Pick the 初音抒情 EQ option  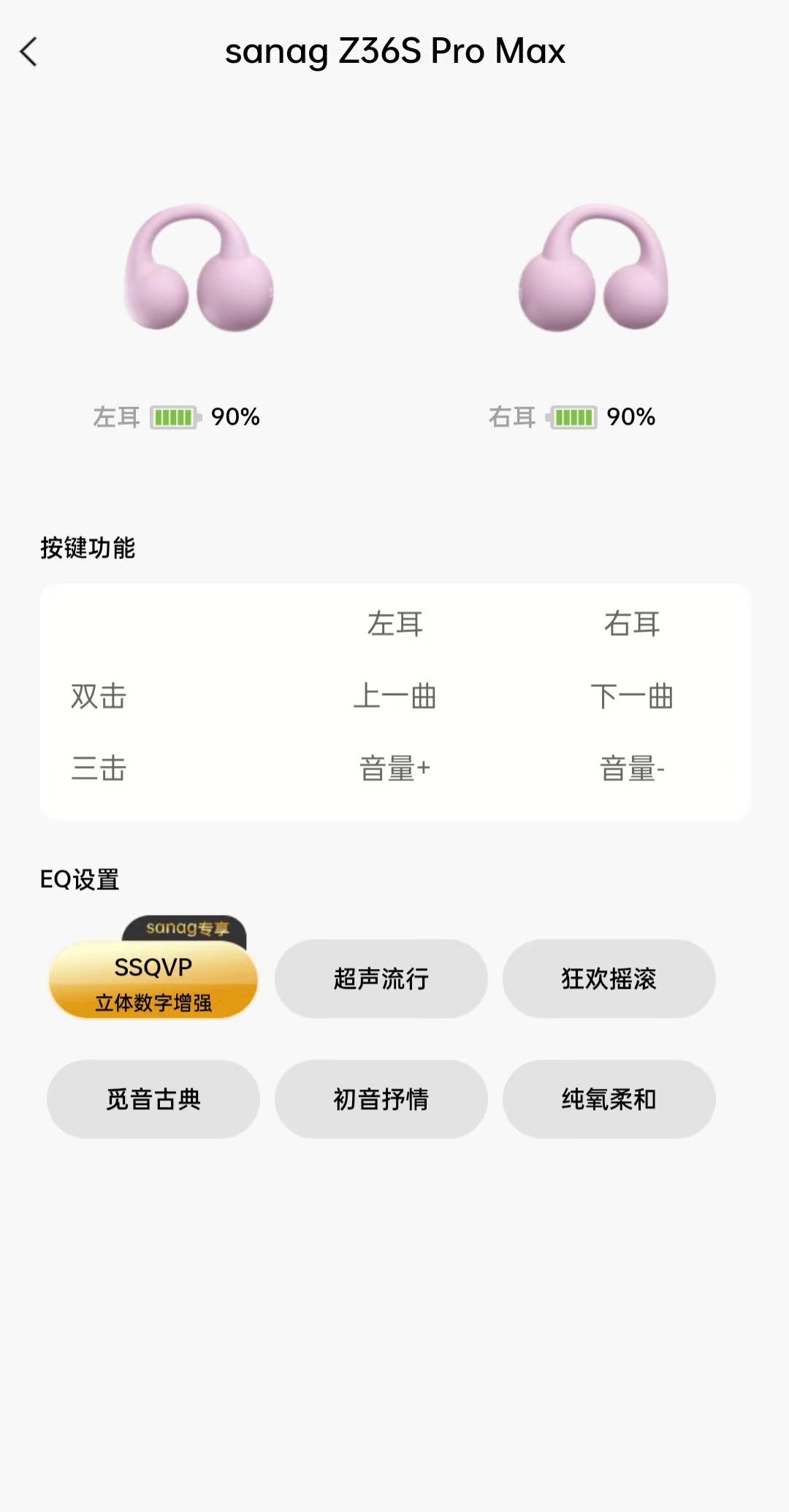coord(381,1099)
